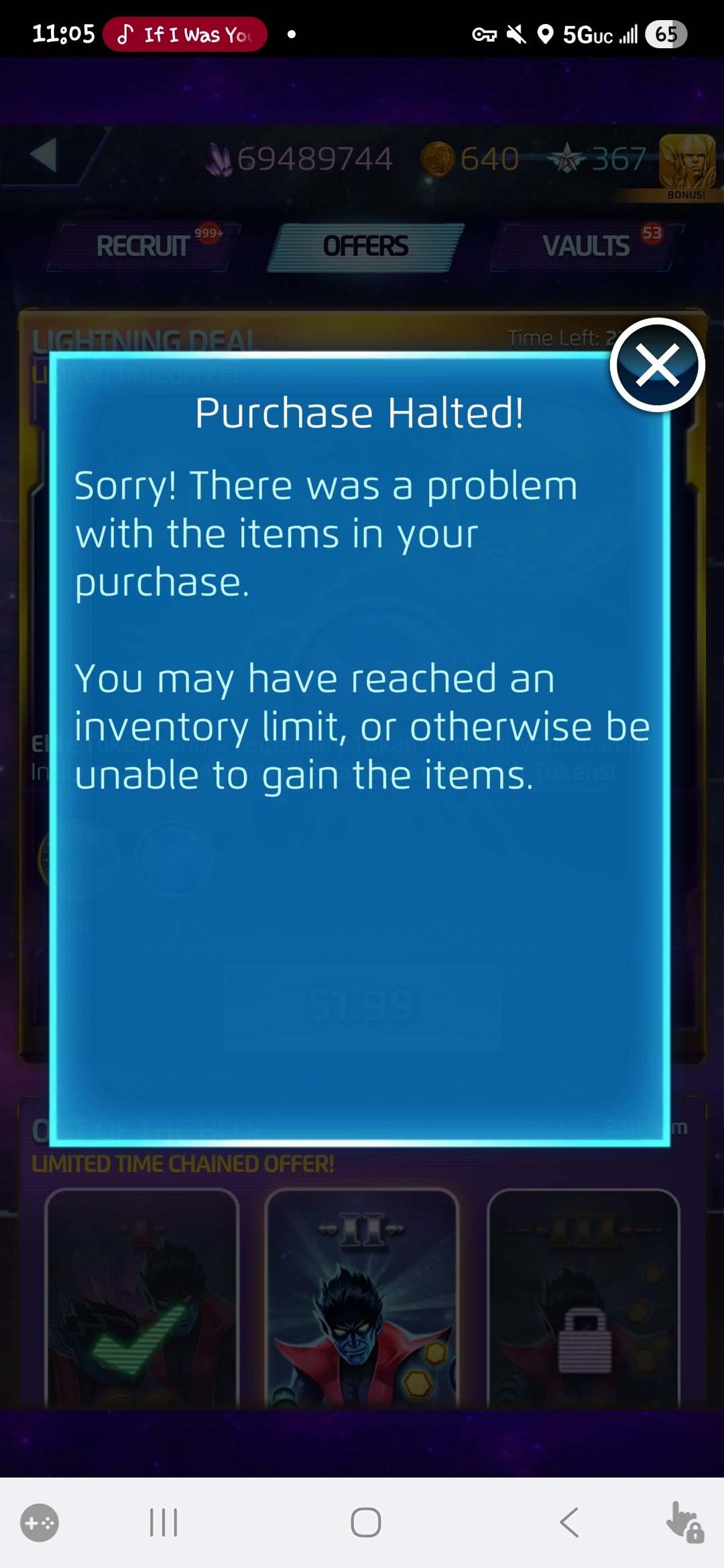Open the recent apps view
This screenshot has height=1568, width=724.
[x=164, y=1522]
